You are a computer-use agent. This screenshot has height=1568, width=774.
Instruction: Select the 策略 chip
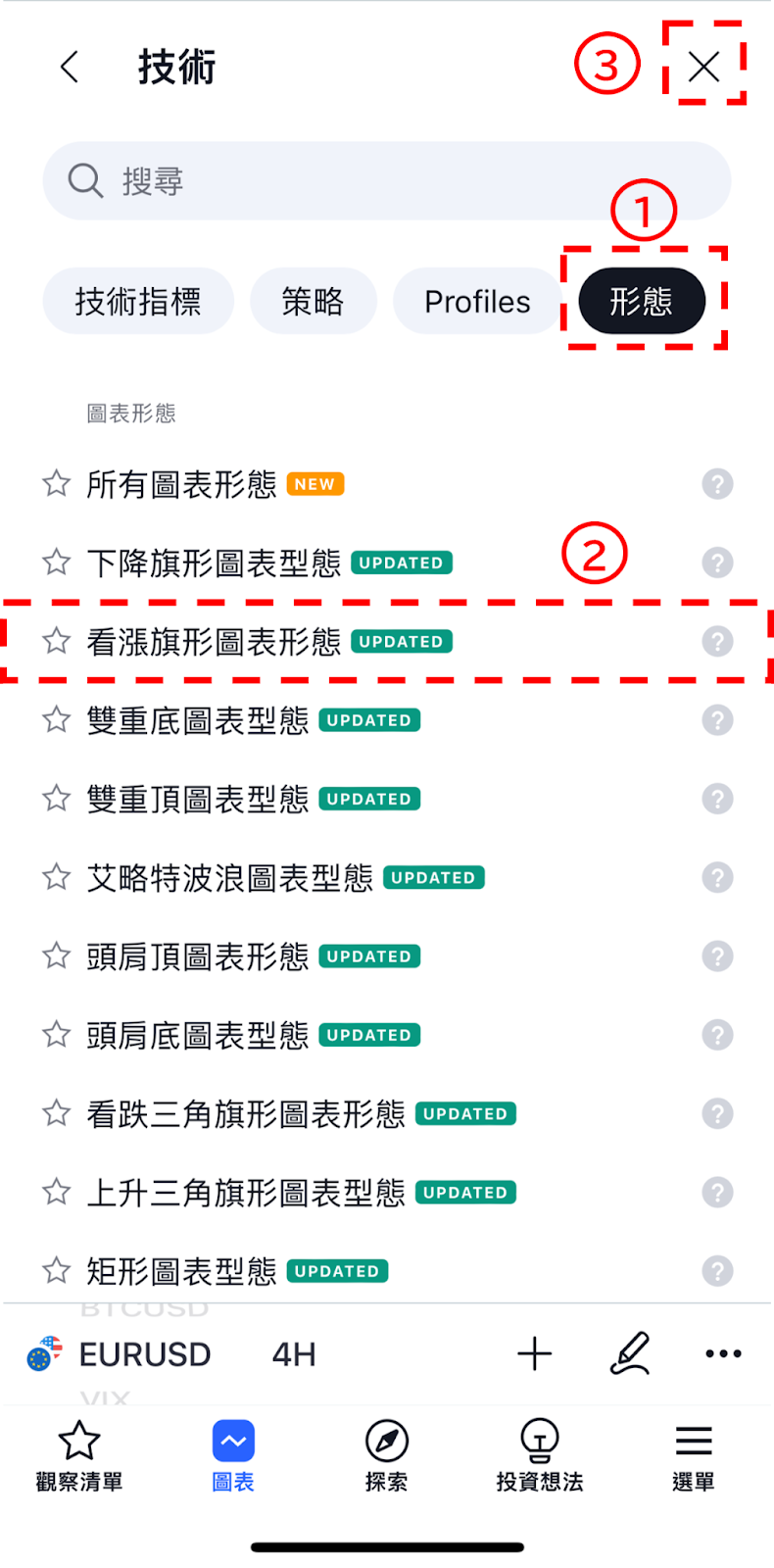313,301
